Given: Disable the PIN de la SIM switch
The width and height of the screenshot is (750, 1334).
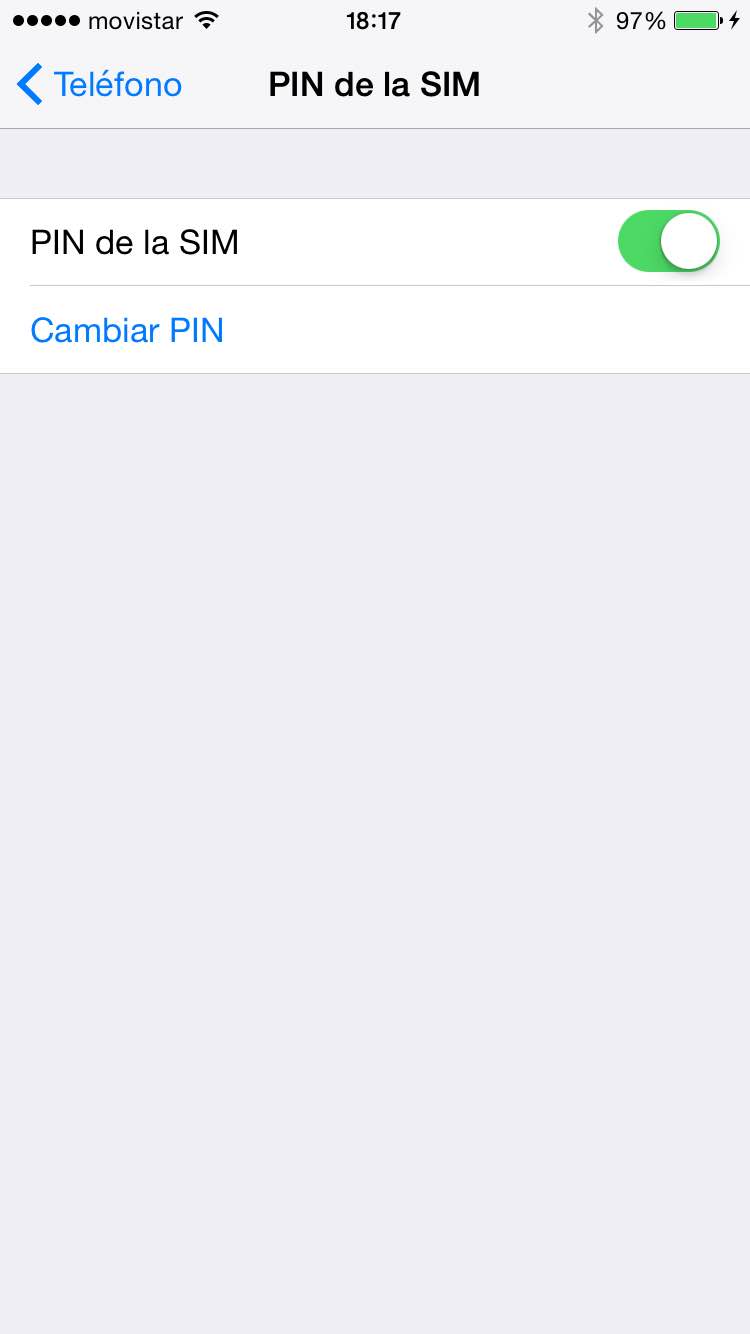Looking at the screenshot, I should tap(668, 241).
